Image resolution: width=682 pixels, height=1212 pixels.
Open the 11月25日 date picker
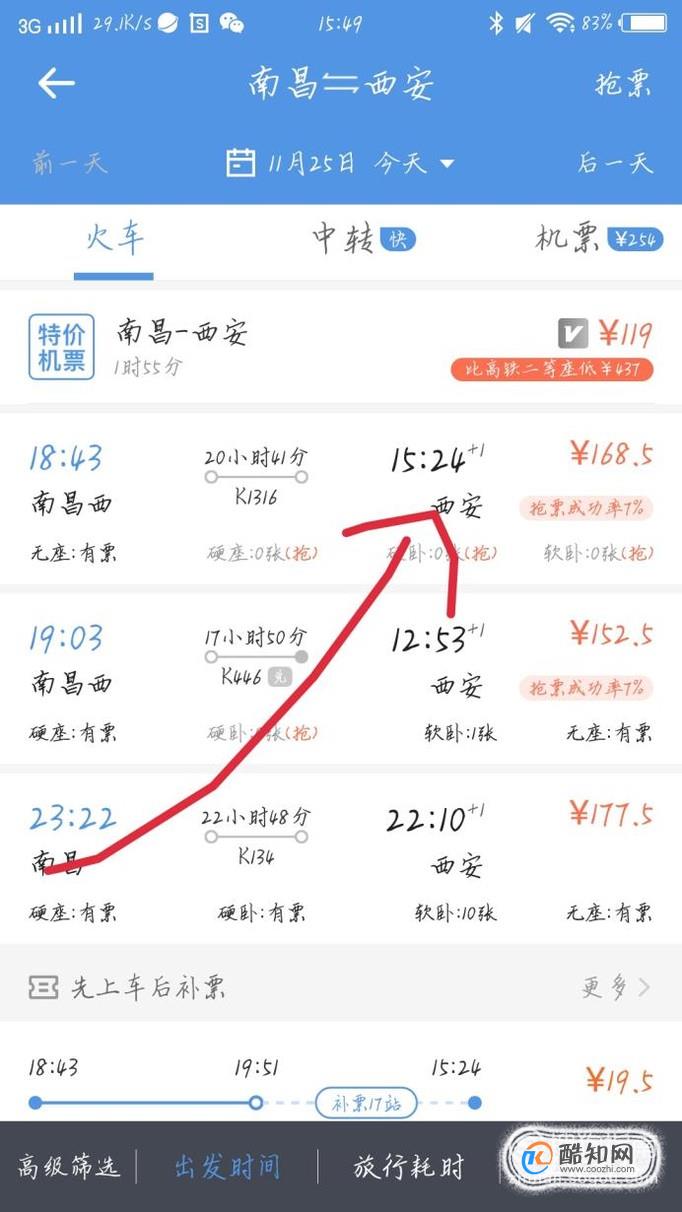[x=340, y=163]
